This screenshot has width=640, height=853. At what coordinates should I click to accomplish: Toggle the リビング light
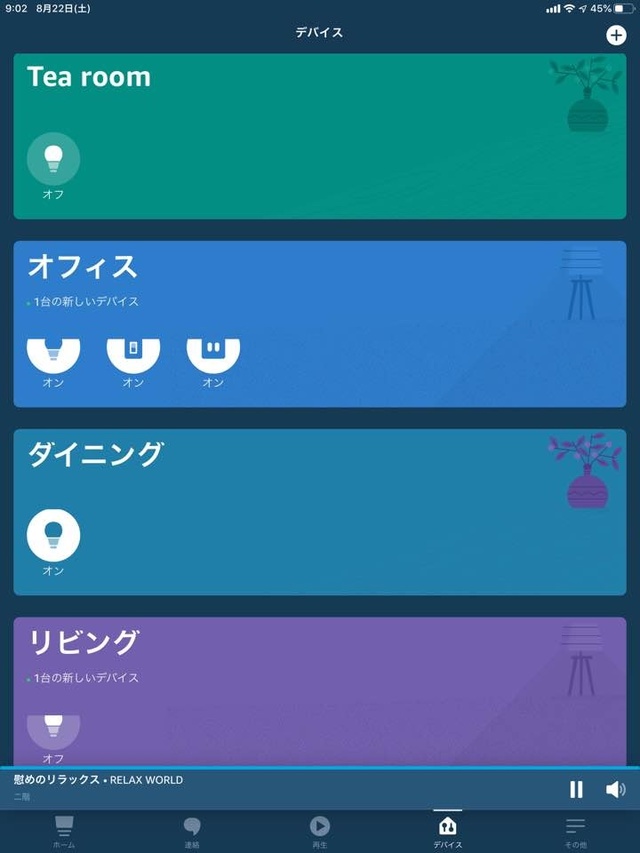[x=53, y=730]
